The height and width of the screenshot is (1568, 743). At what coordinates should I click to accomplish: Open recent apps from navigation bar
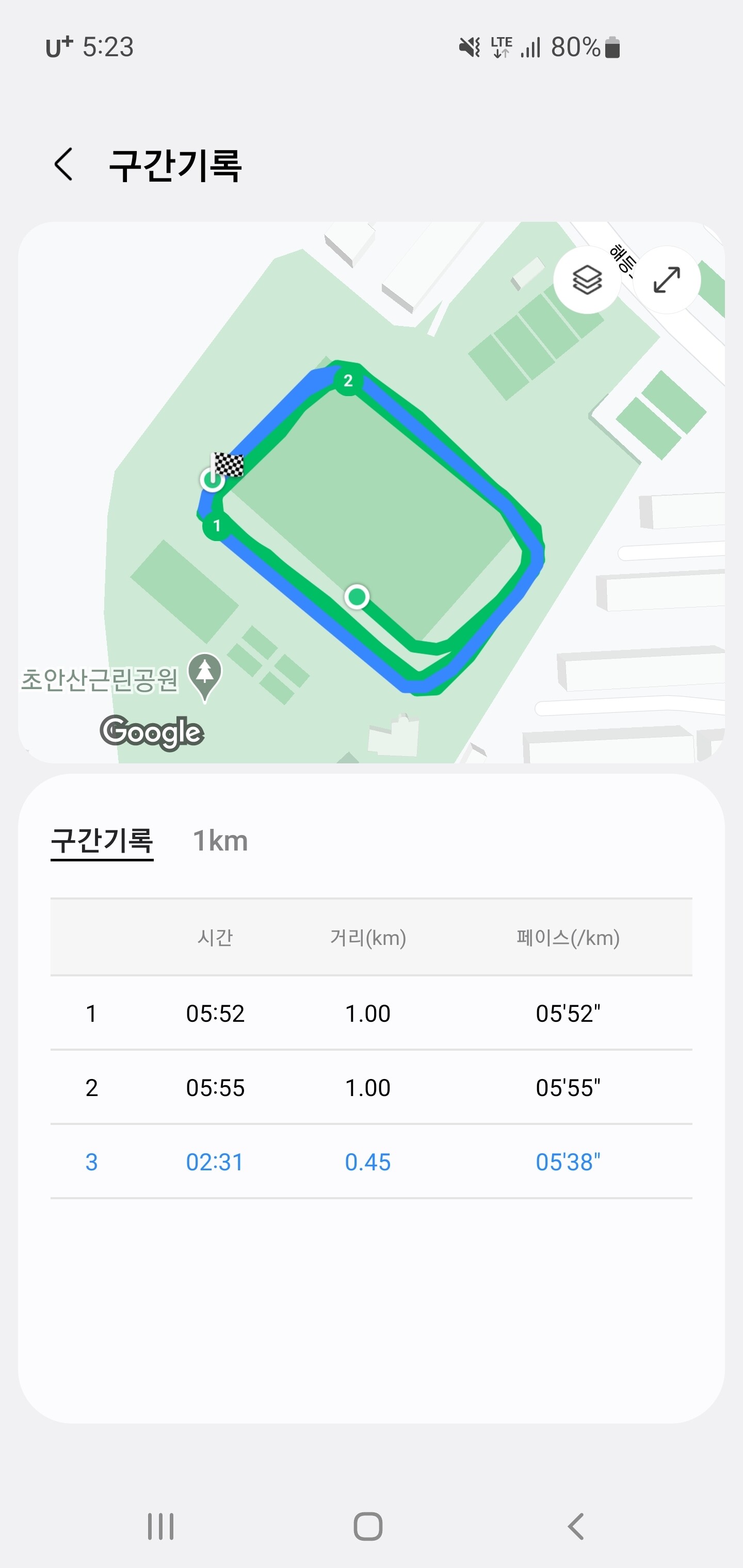tap(161, 1527)
